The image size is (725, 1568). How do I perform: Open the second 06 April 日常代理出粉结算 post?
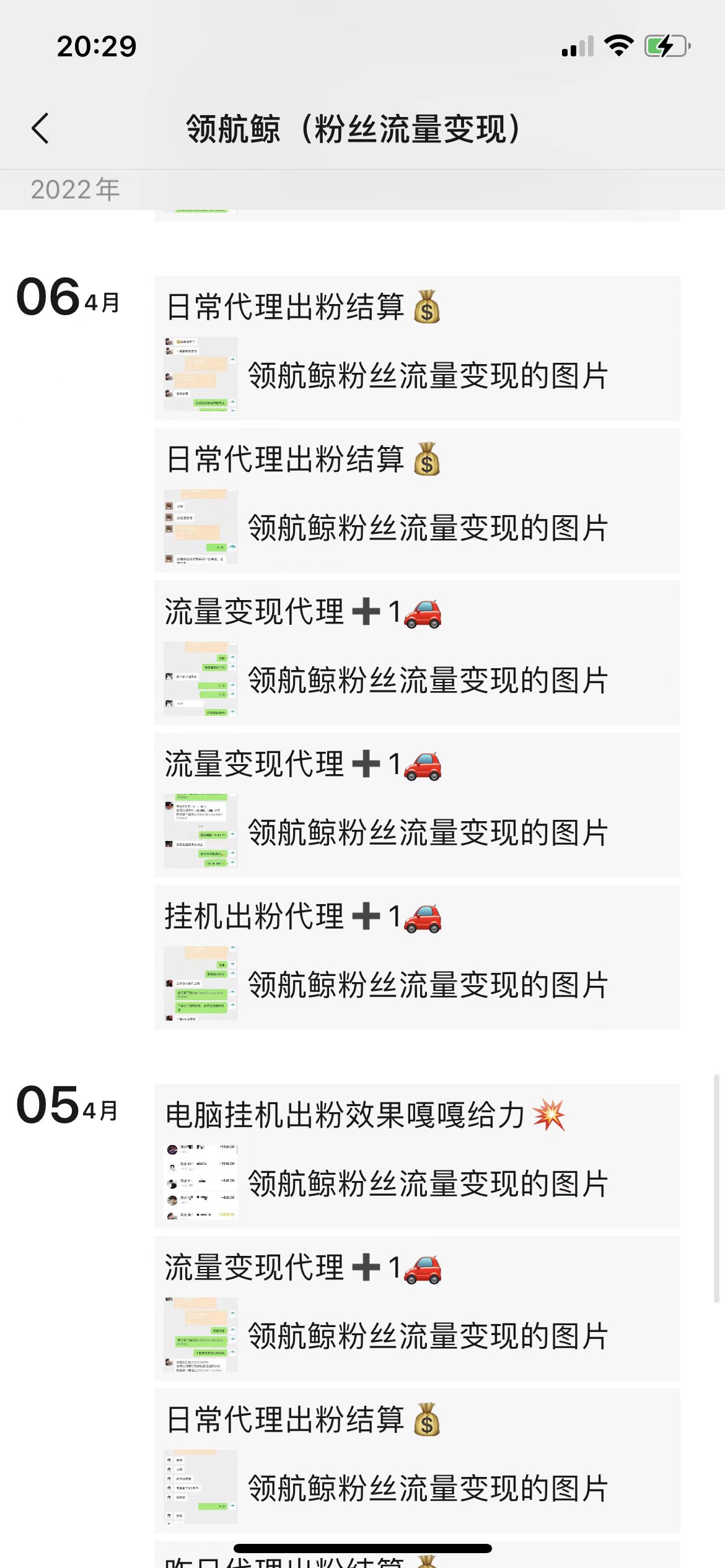pos(416,500)
